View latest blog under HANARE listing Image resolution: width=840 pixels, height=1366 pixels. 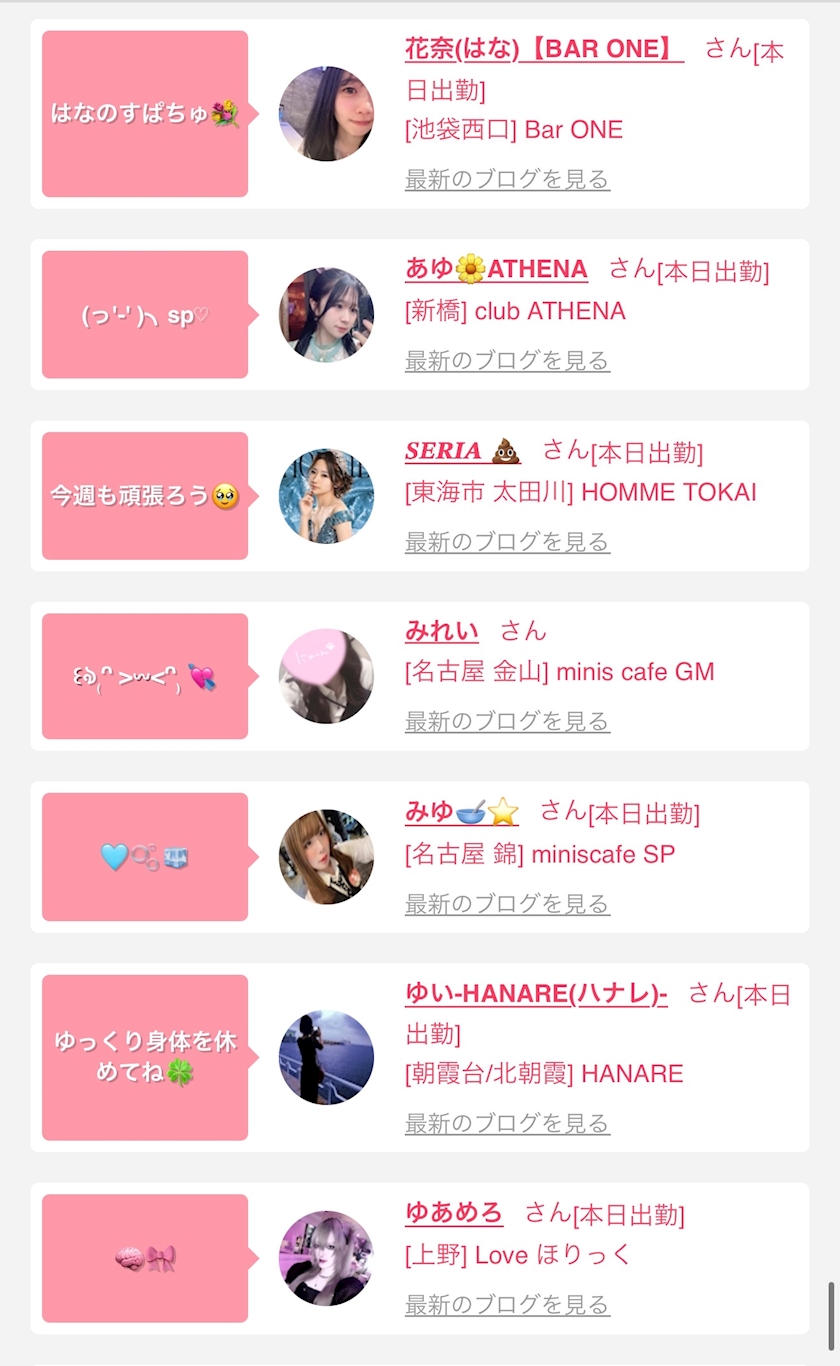coord(507,1124)
